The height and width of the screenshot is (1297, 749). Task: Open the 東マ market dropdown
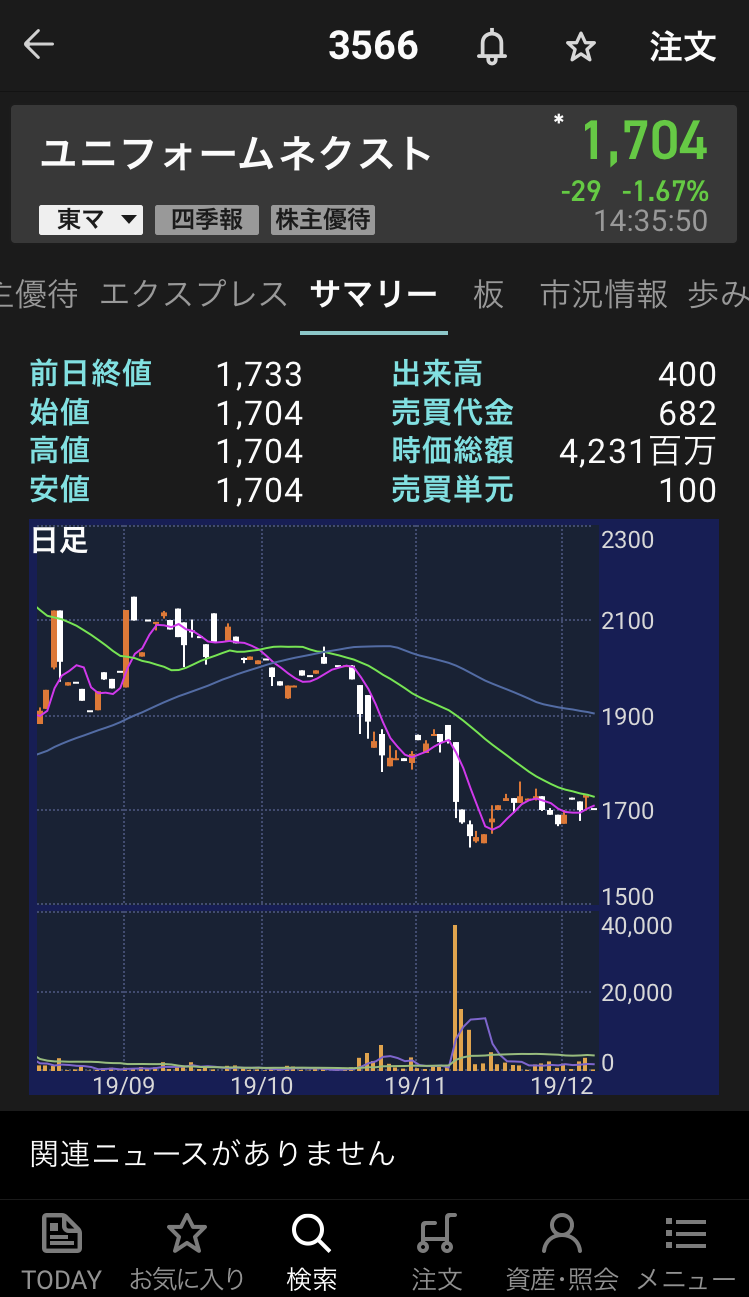coord(91,220)
